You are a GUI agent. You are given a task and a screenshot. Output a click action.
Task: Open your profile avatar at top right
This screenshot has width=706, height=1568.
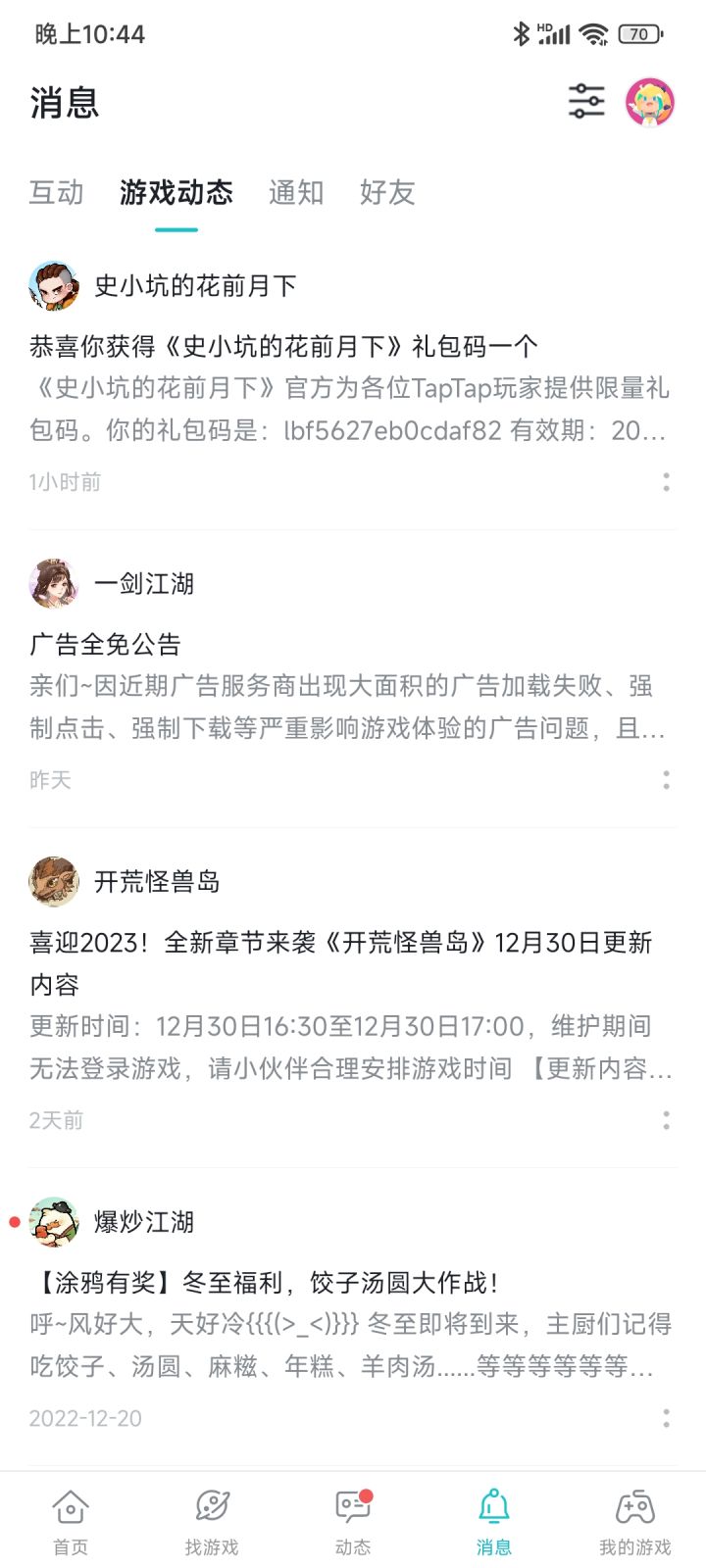click(x=650, y=101)
